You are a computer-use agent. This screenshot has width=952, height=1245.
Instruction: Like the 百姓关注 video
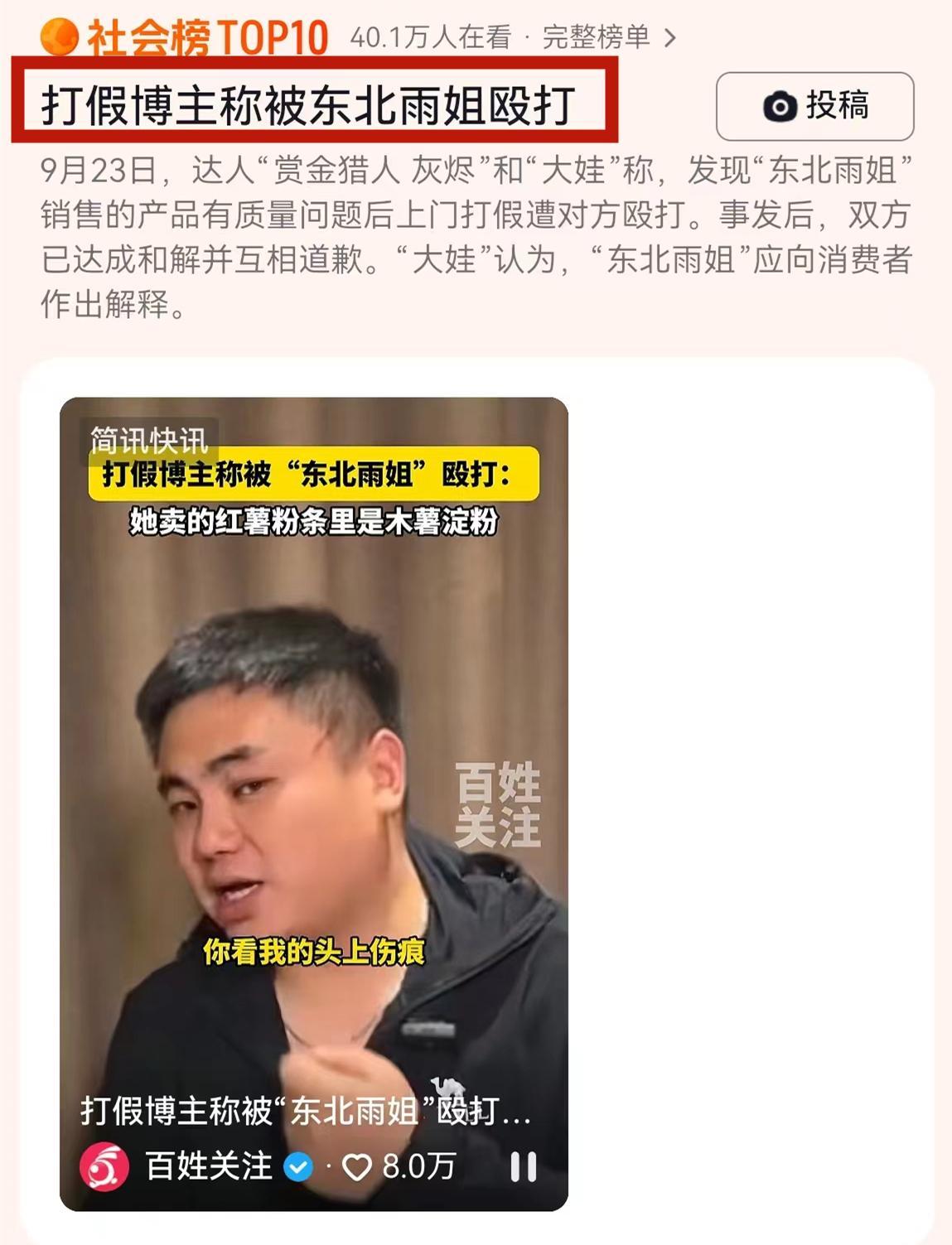358,1167
